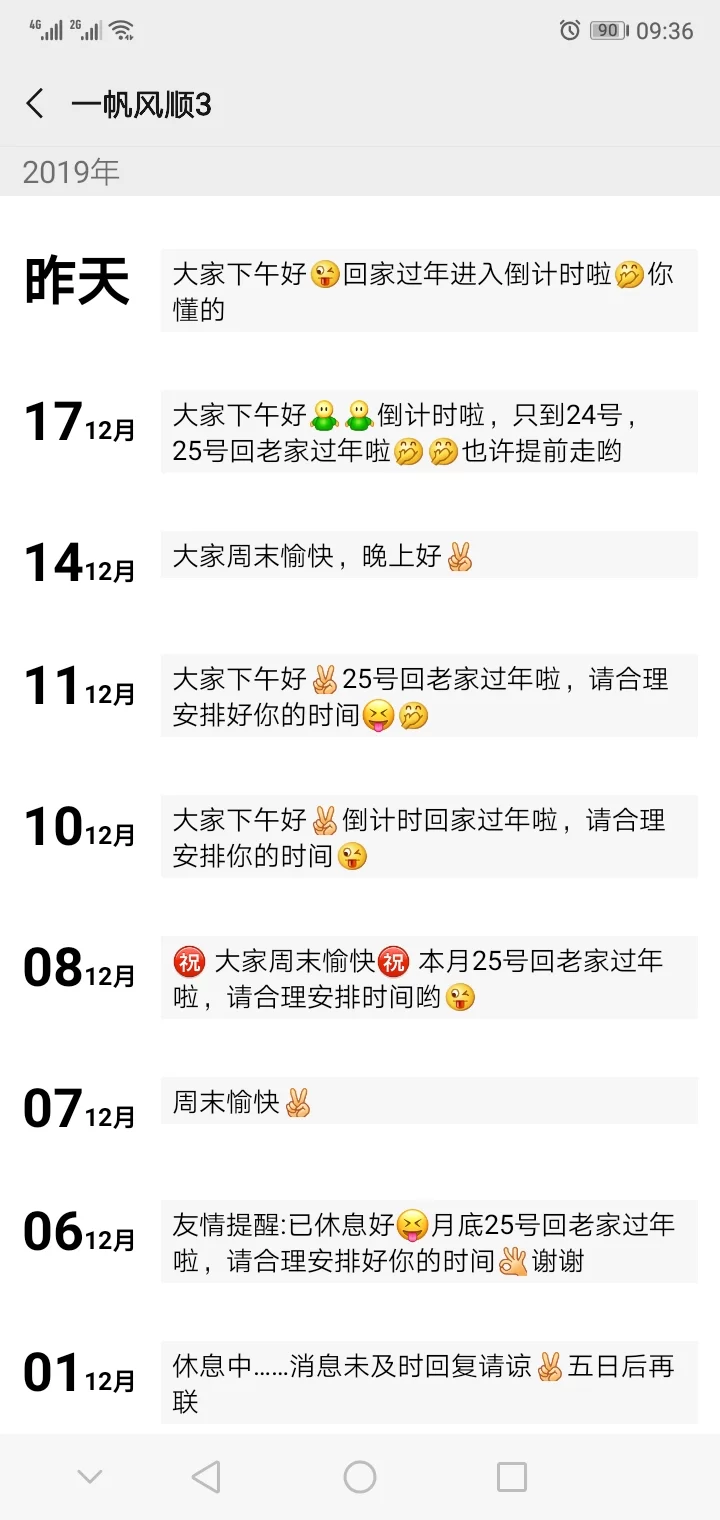
Task: Open the 01 December post 休息中……消息未及时回复
Action: tap(428, 1383)
